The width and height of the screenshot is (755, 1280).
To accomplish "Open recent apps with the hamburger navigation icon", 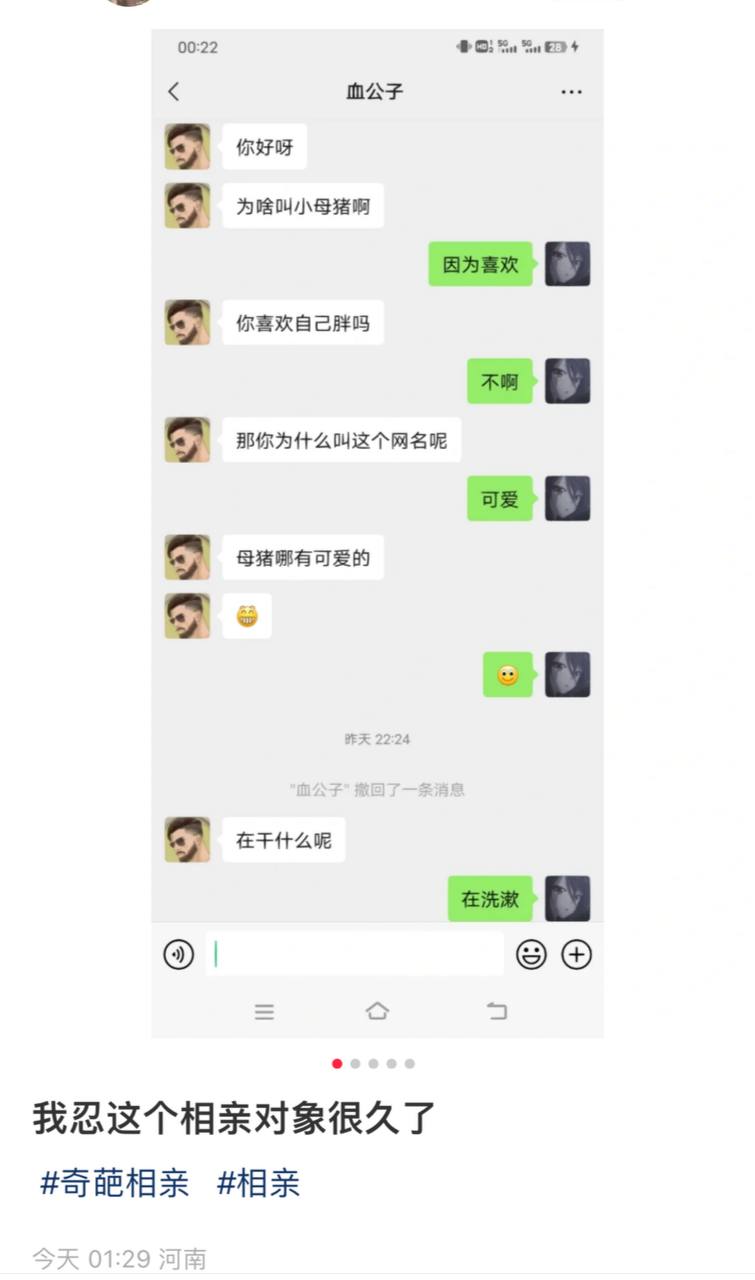I will [x=264, y=1012].
